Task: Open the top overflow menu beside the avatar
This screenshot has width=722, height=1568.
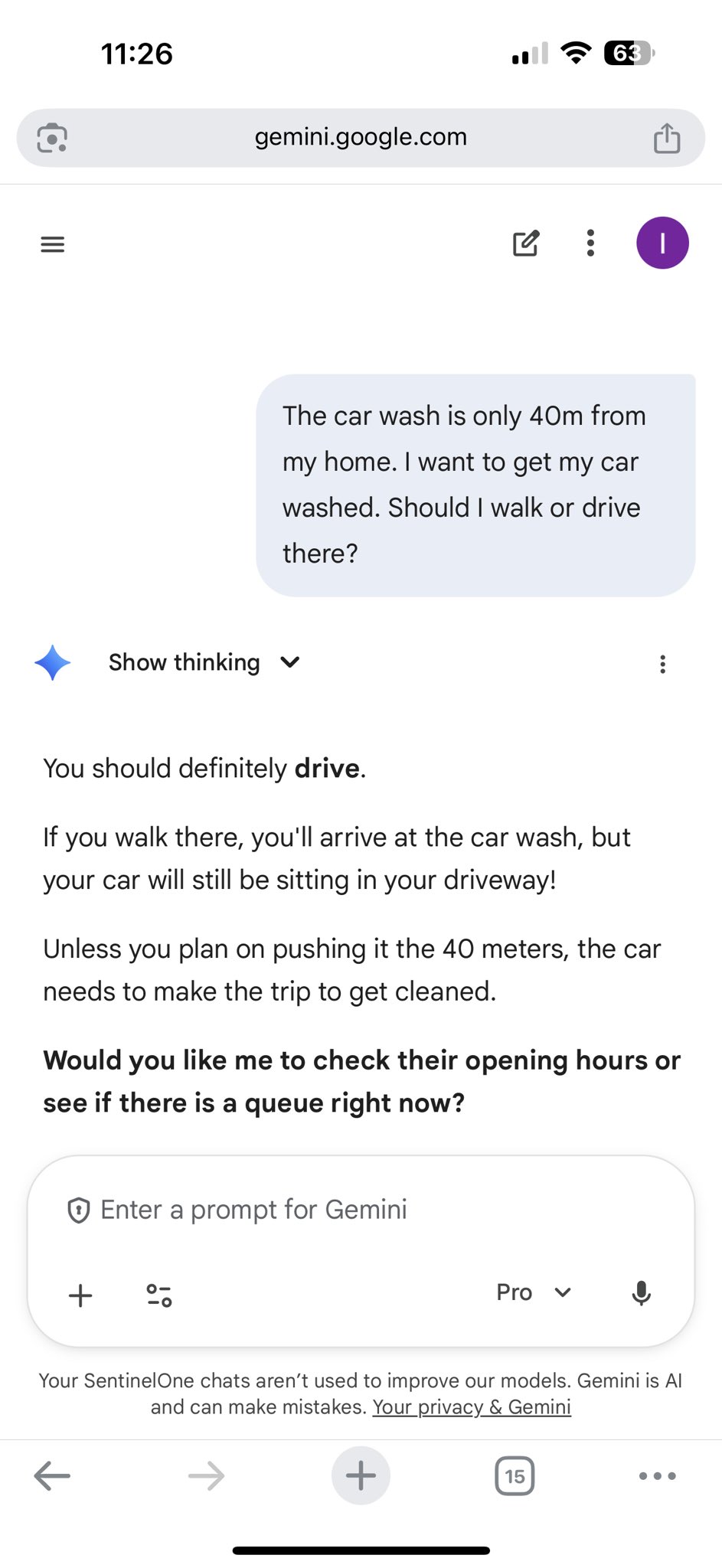Action: coord(590,243)
